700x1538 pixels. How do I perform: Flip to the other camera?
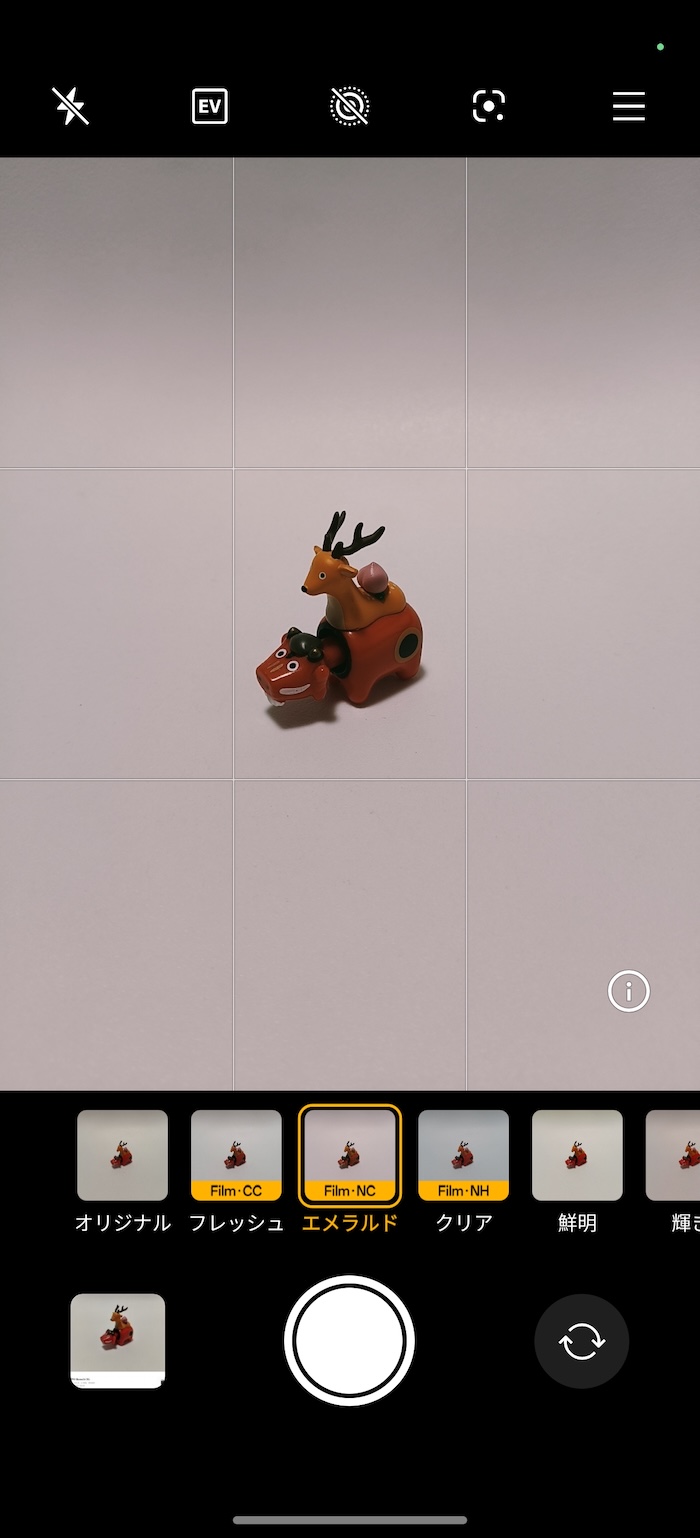[582, 1341]
